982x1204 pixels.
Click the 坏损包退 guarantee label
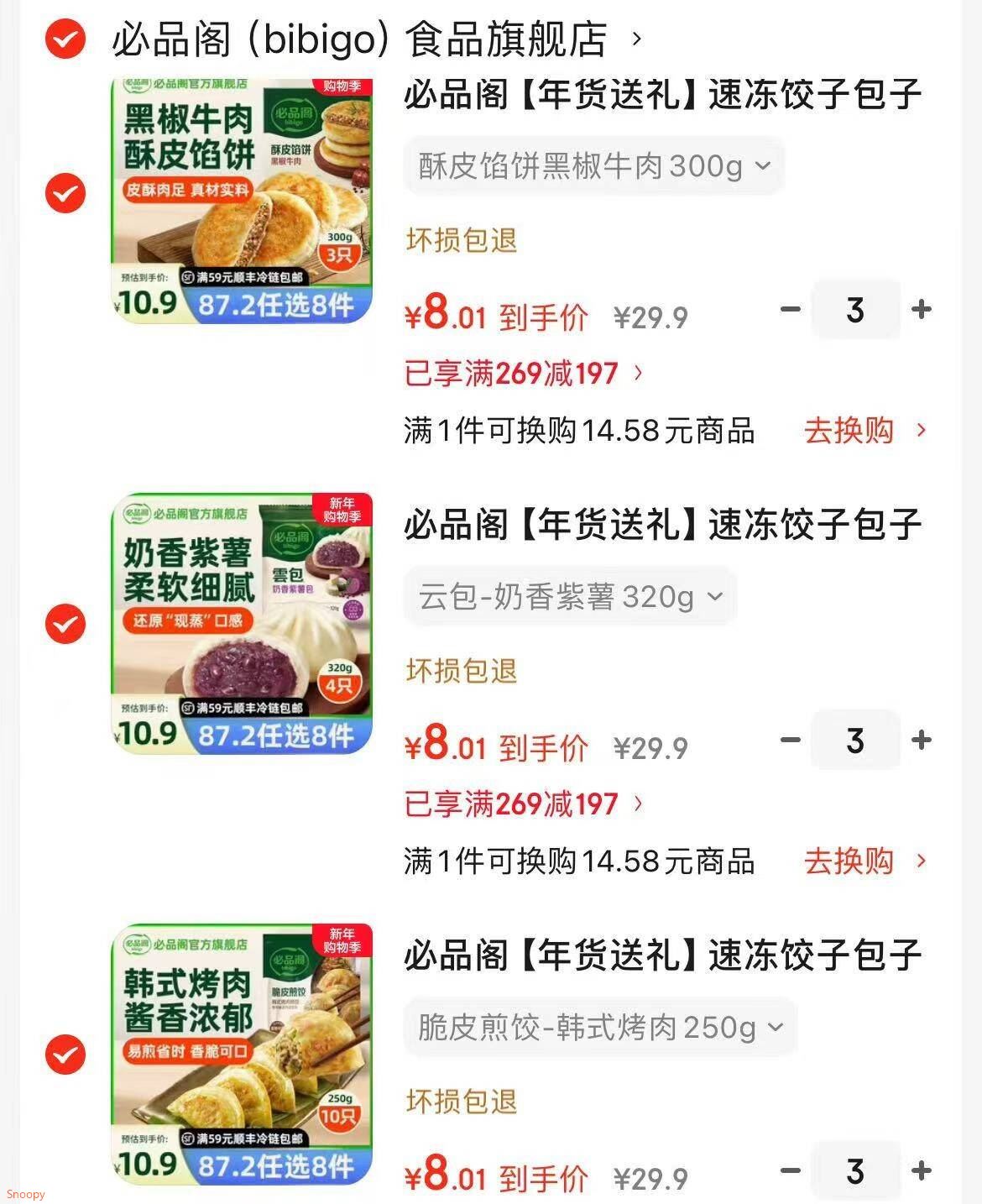coord(460,241)
